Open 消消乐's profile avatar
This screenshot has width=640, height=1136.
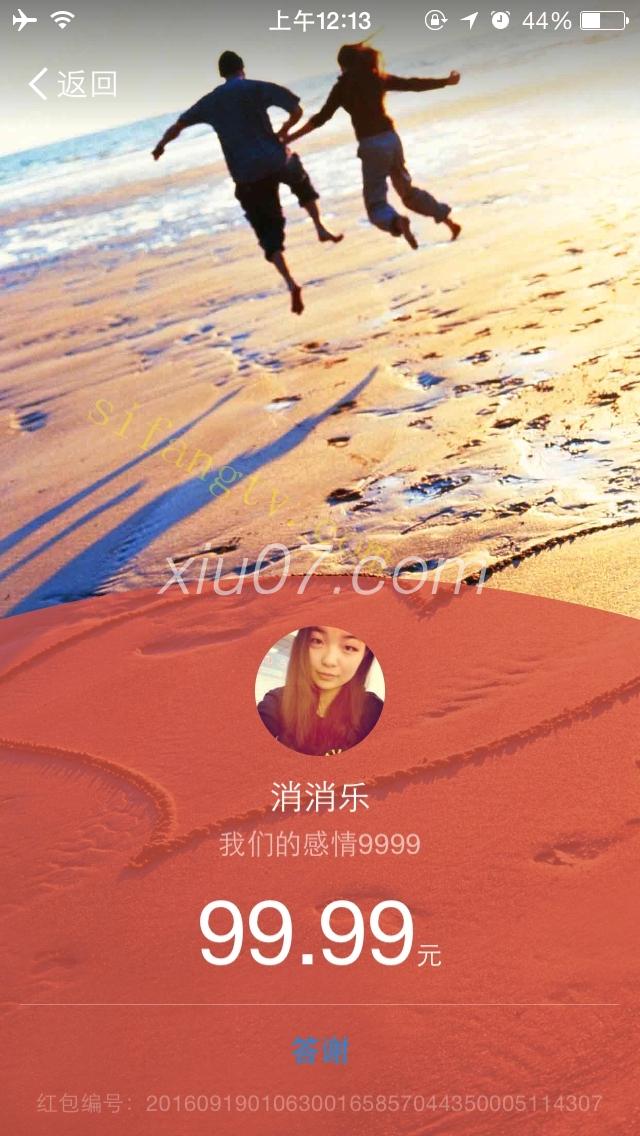tap(320, 691)
